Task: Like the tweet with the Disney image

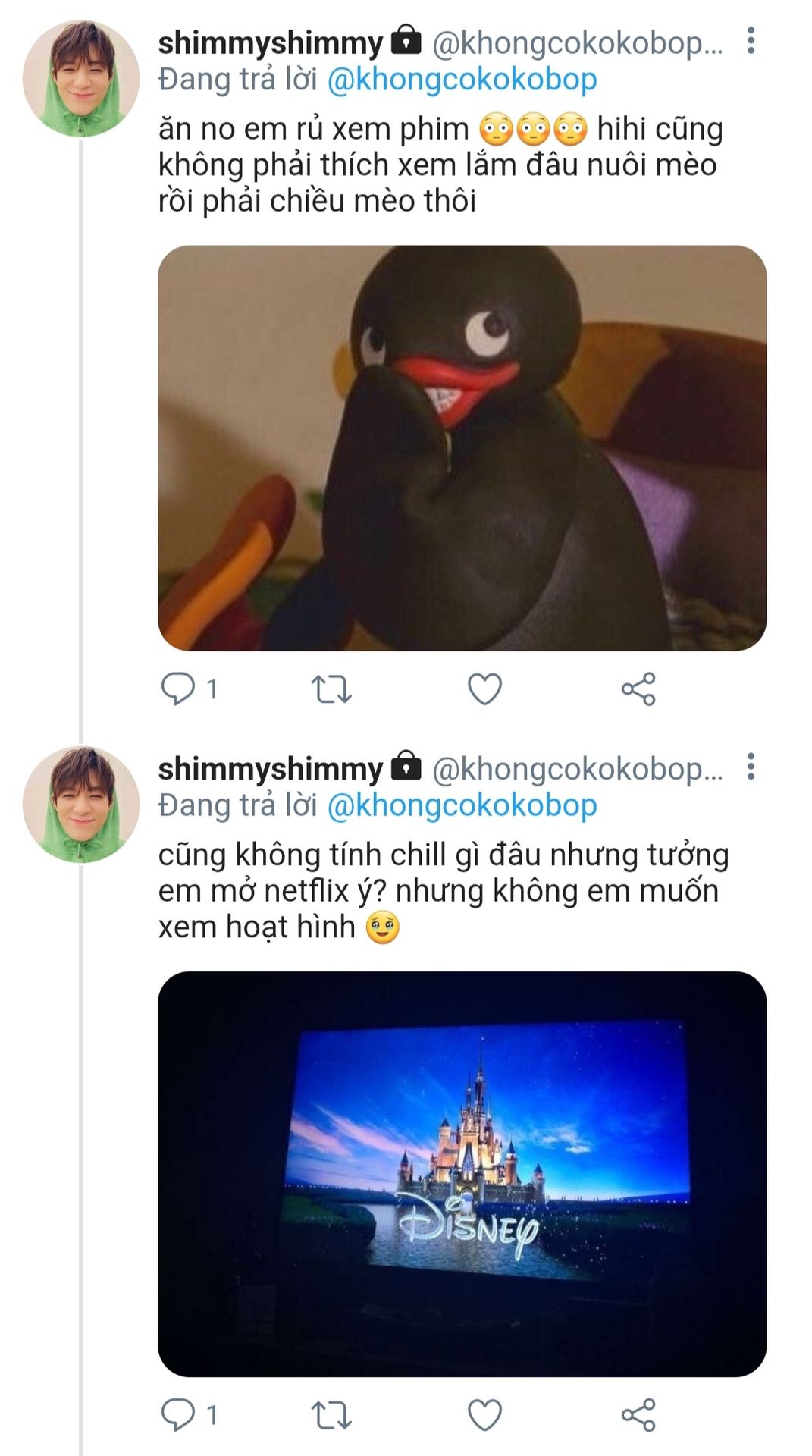Action: coord(484,1414)
